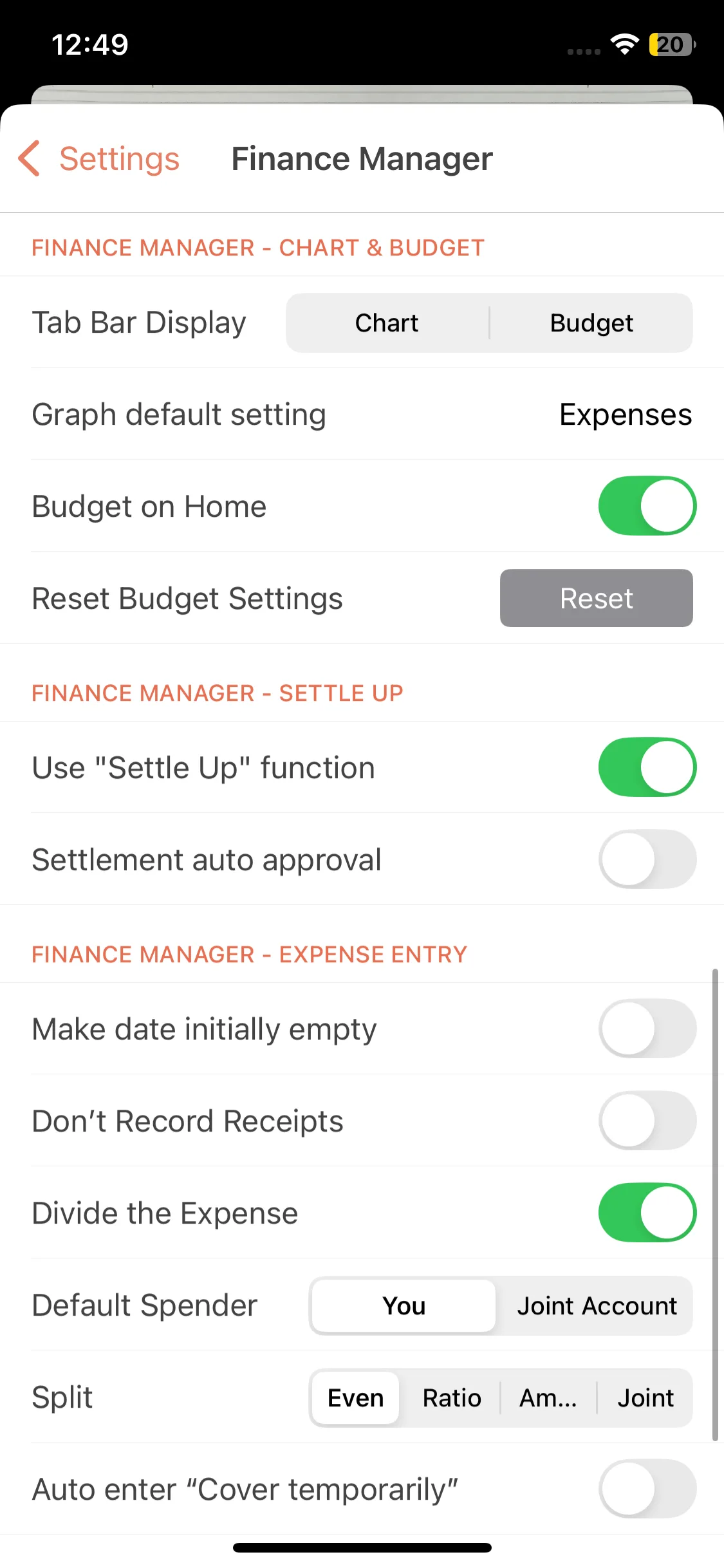Choose the Am... split option

[x=548, y=1398]
